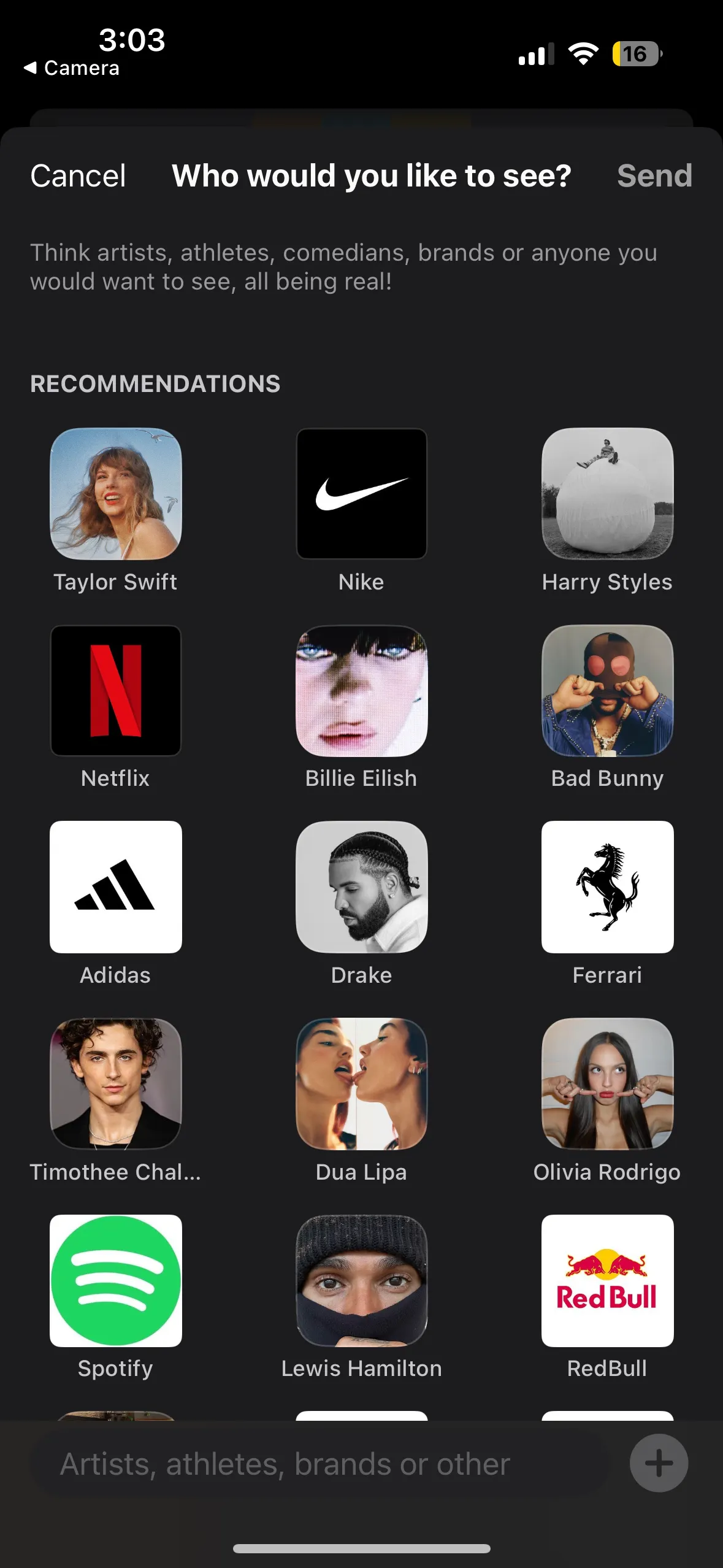The height and width of the screenshot is (1568, 723).
Task: Select Timothee Chalamet's tile
Action: (116, 1084)
